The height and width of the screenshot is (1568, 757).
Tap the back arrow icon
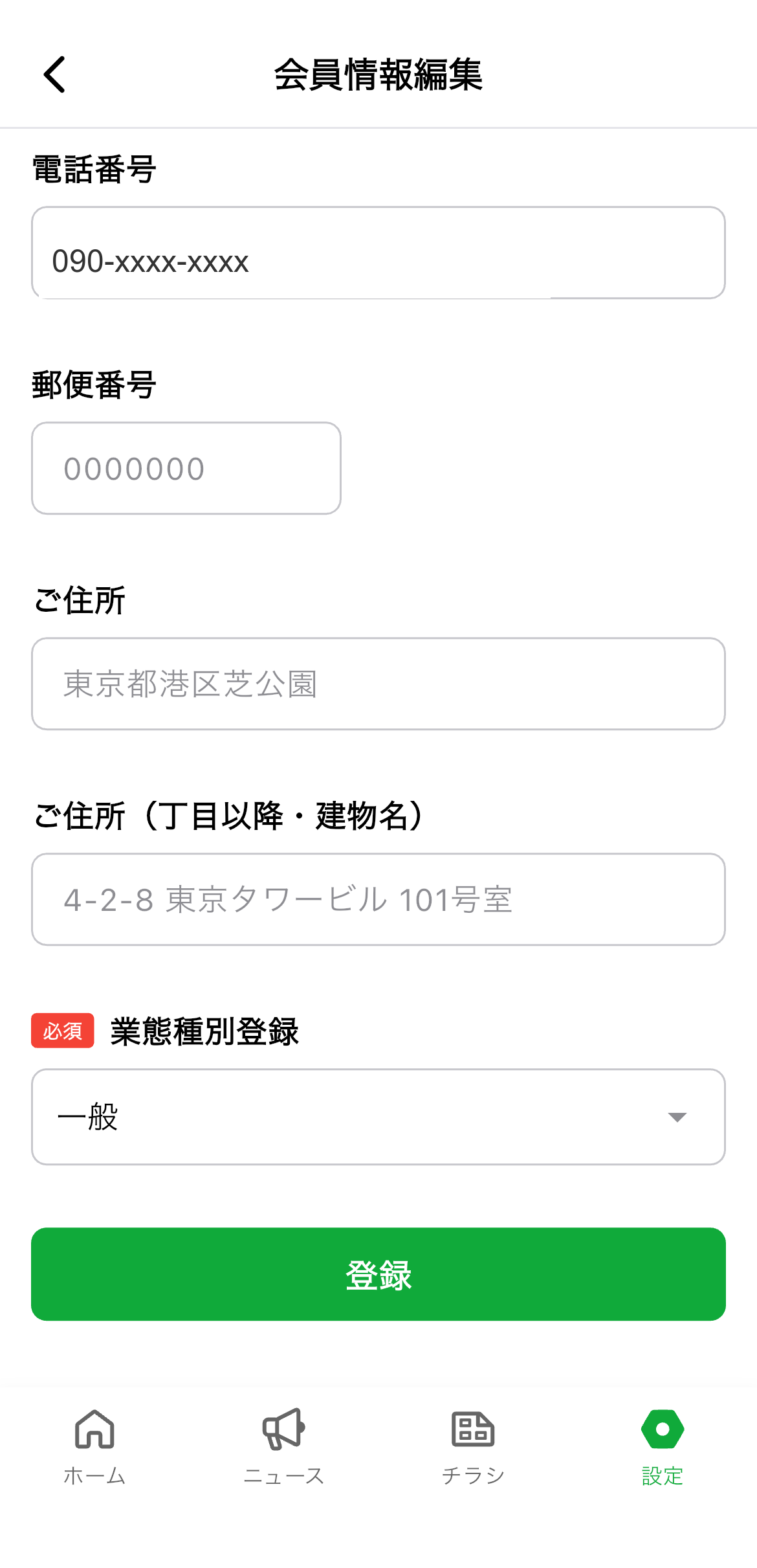[x=54, y=74]
